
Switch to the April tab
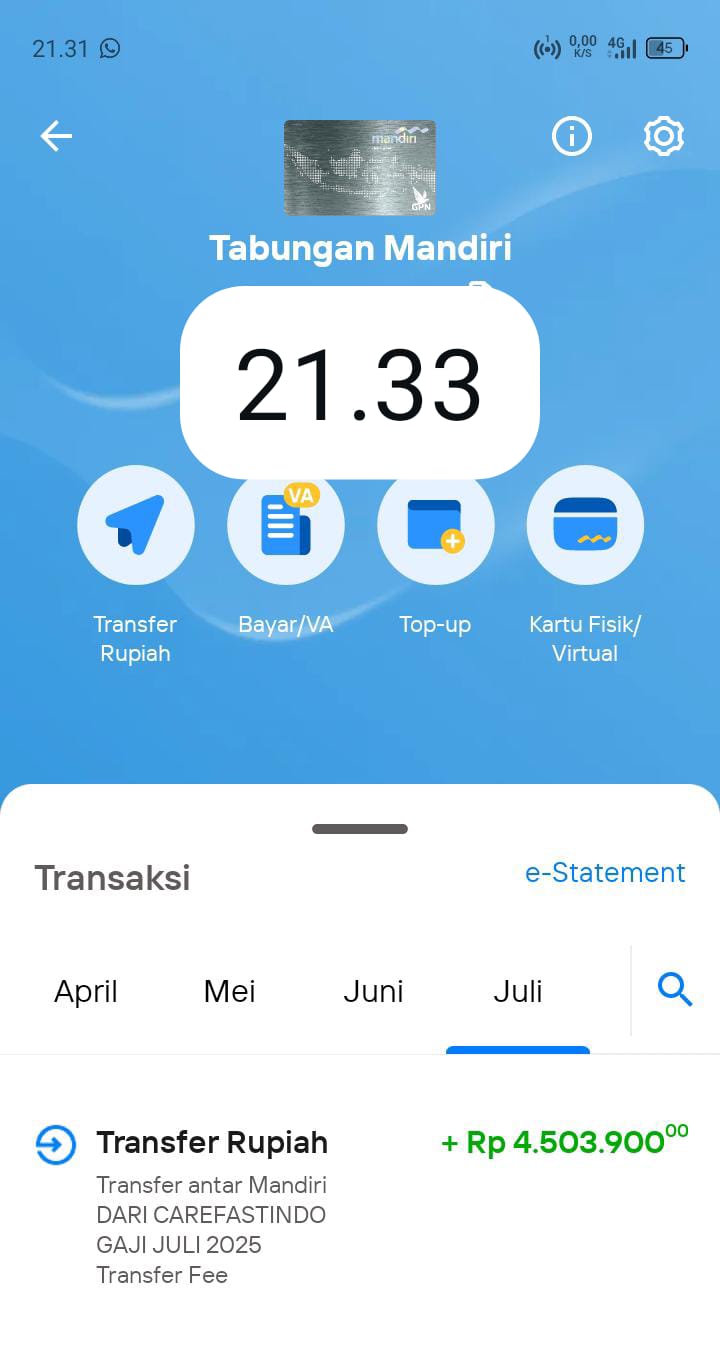[86, 991]
